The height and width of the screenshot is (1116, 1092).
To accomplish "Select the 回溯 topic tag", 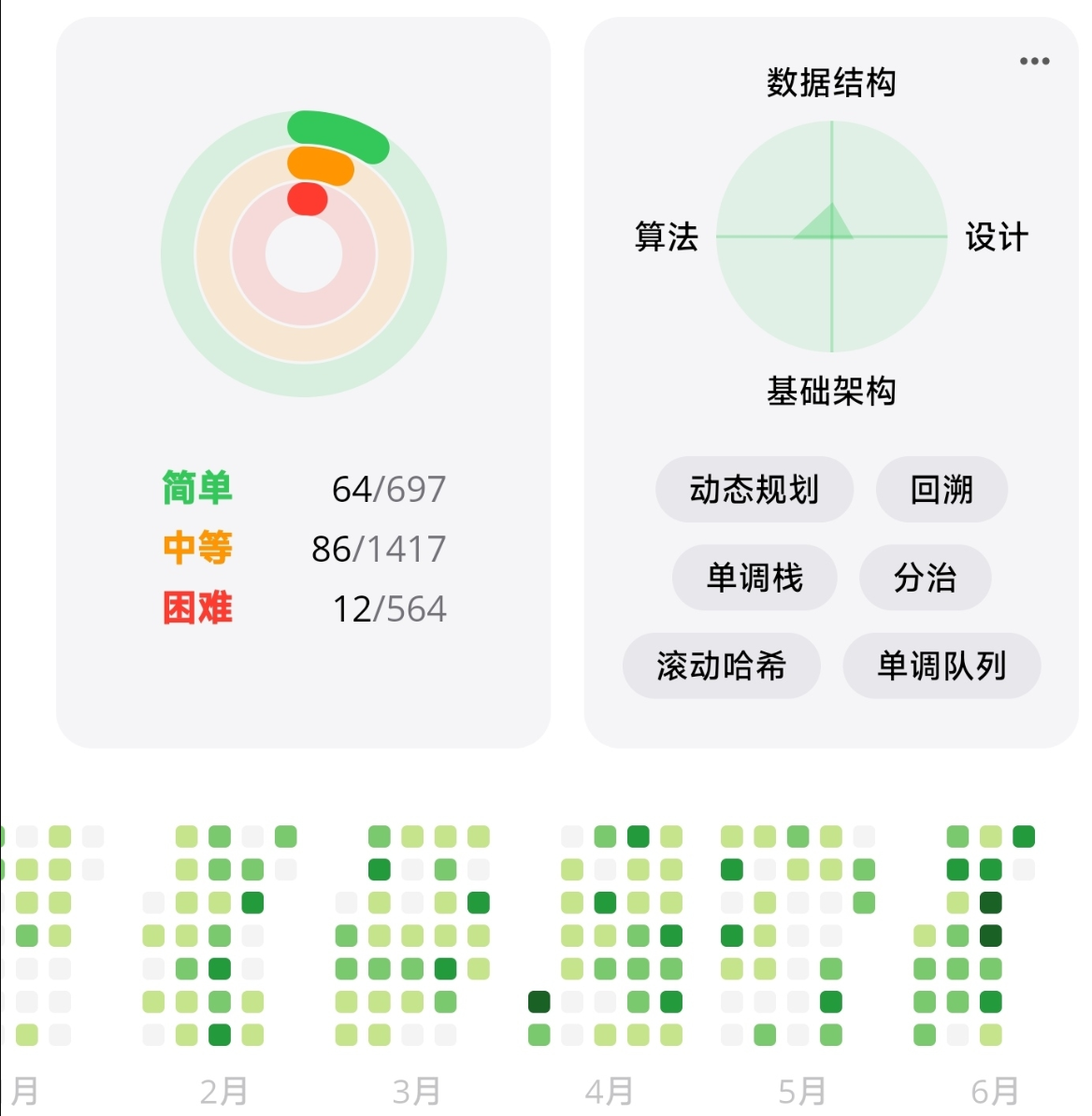I will click(941, 489).
